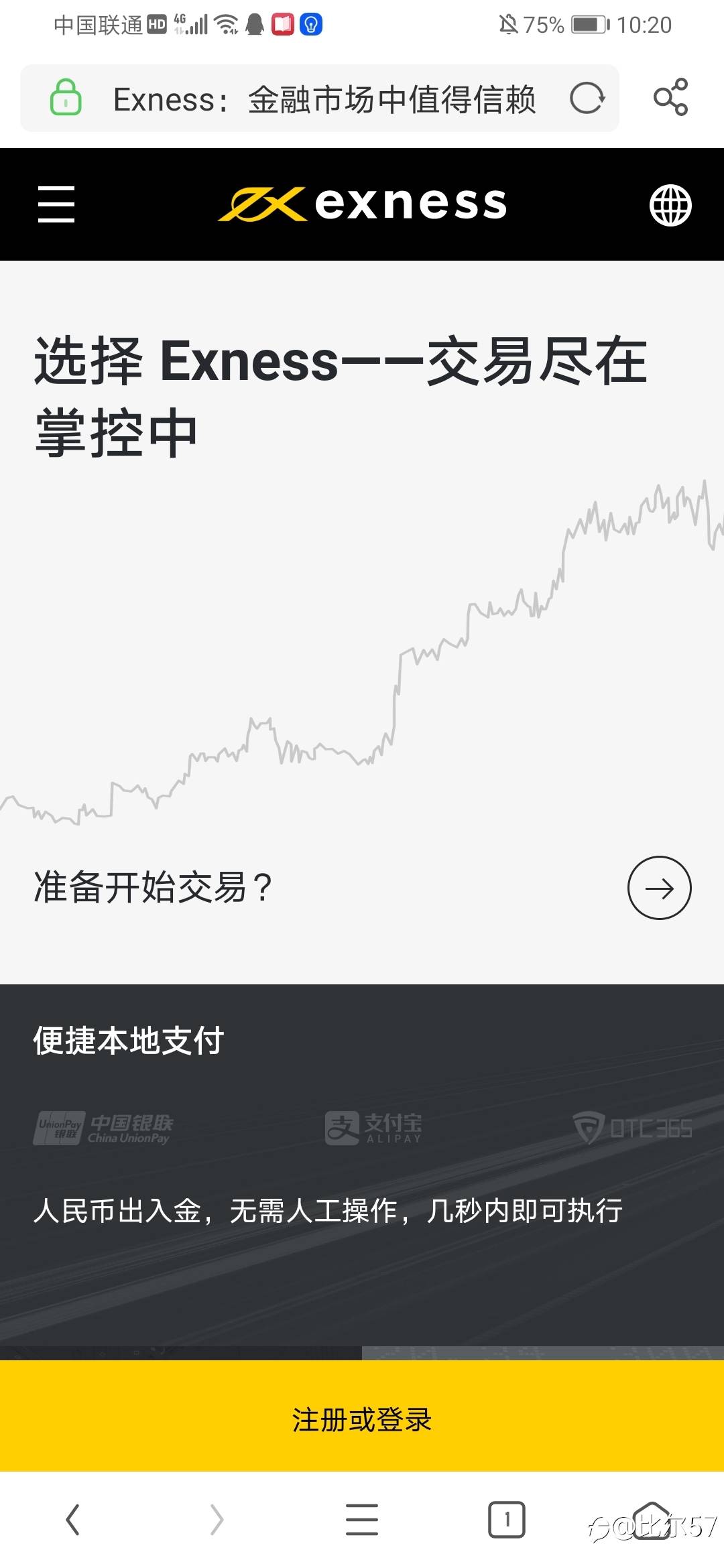The height and width of the screenshot is (1568, 724).
Task: Open the browser menu in bottom bar
Action: click(362, 1519)
